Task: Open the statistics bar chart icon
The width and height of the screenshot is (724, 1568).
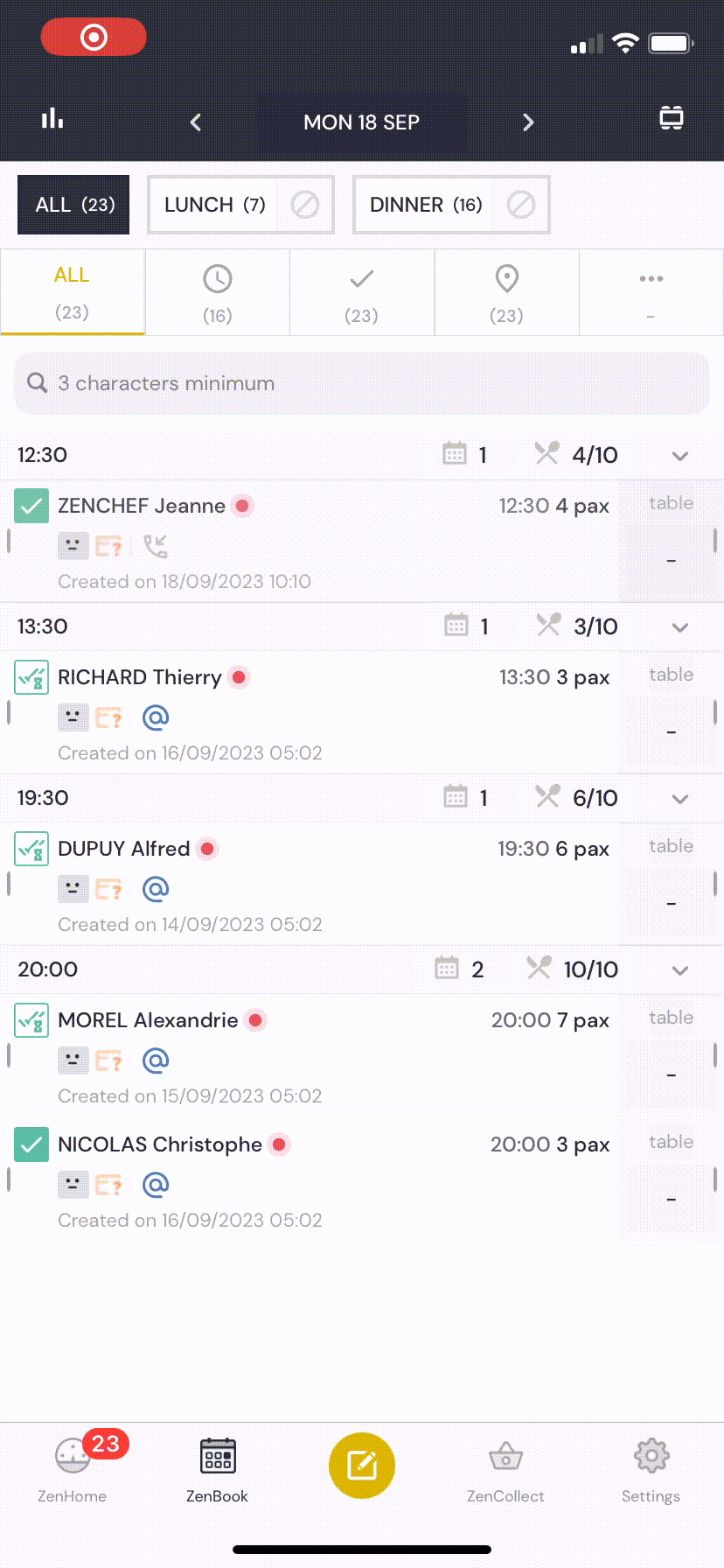Action: pos(52,119)
